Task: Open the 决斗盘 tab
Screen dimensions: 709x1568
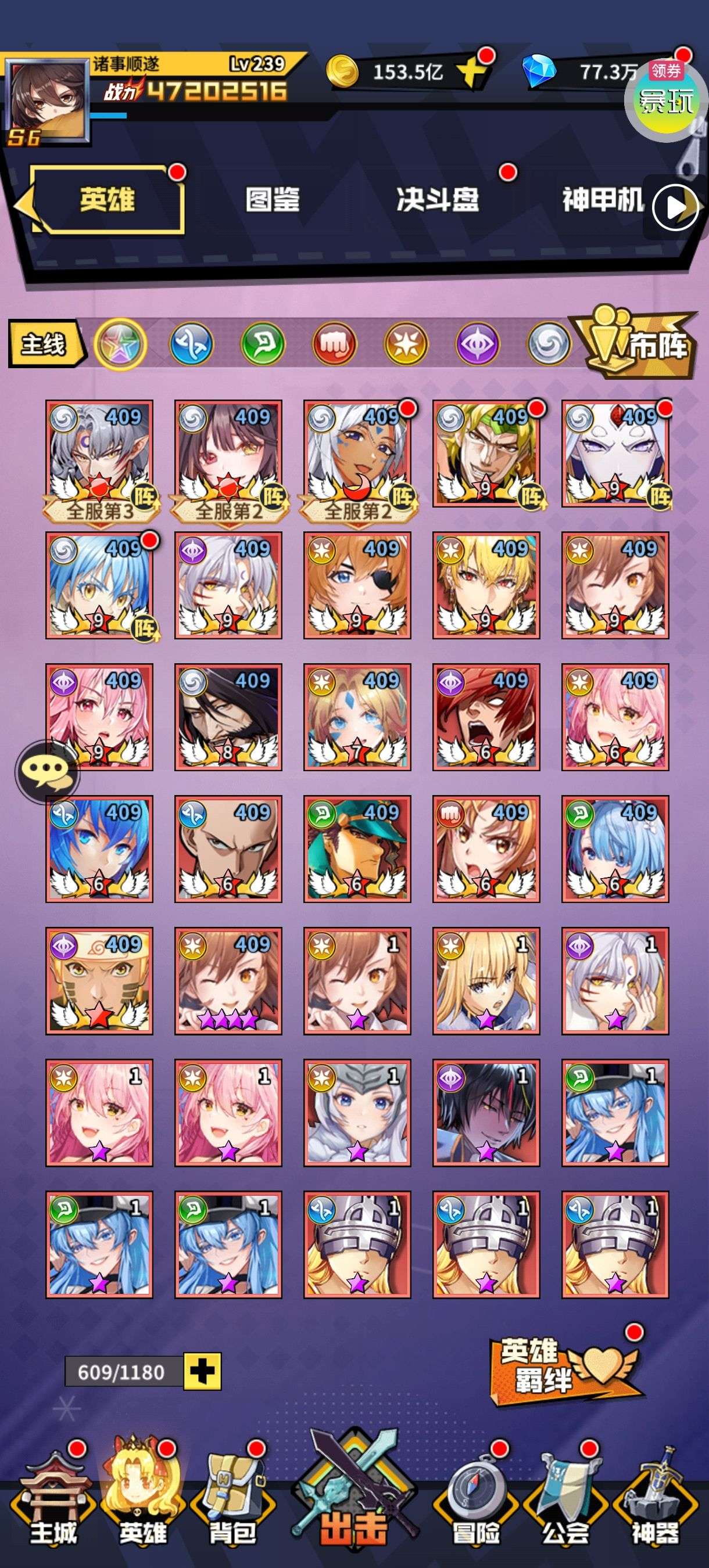Action: pyautogui.click(x=438, y=200)
